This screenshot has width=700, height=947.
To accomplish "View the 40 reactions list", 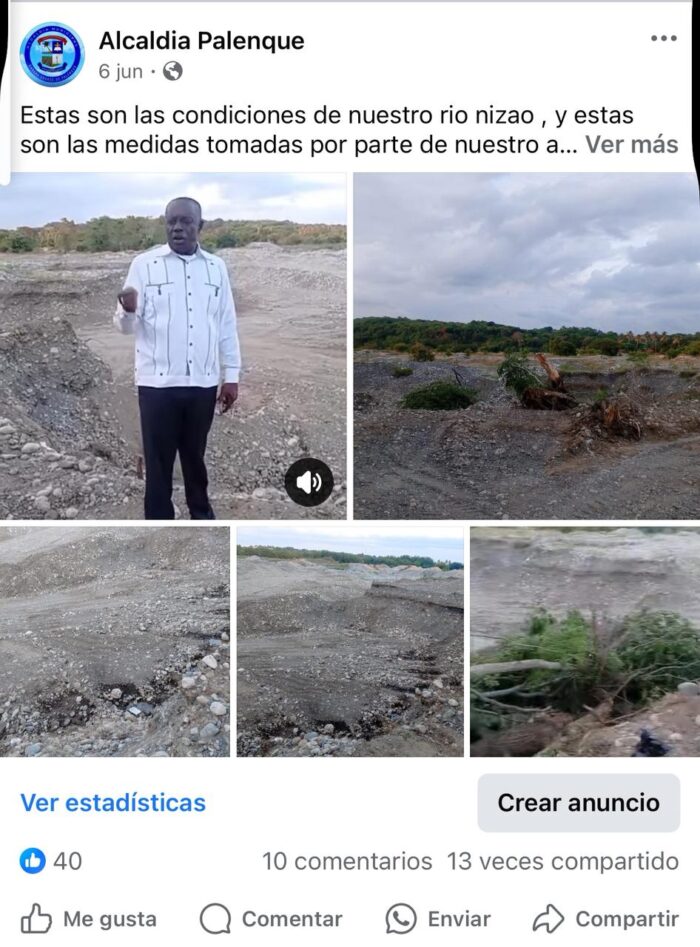I will tap(52, 861).
